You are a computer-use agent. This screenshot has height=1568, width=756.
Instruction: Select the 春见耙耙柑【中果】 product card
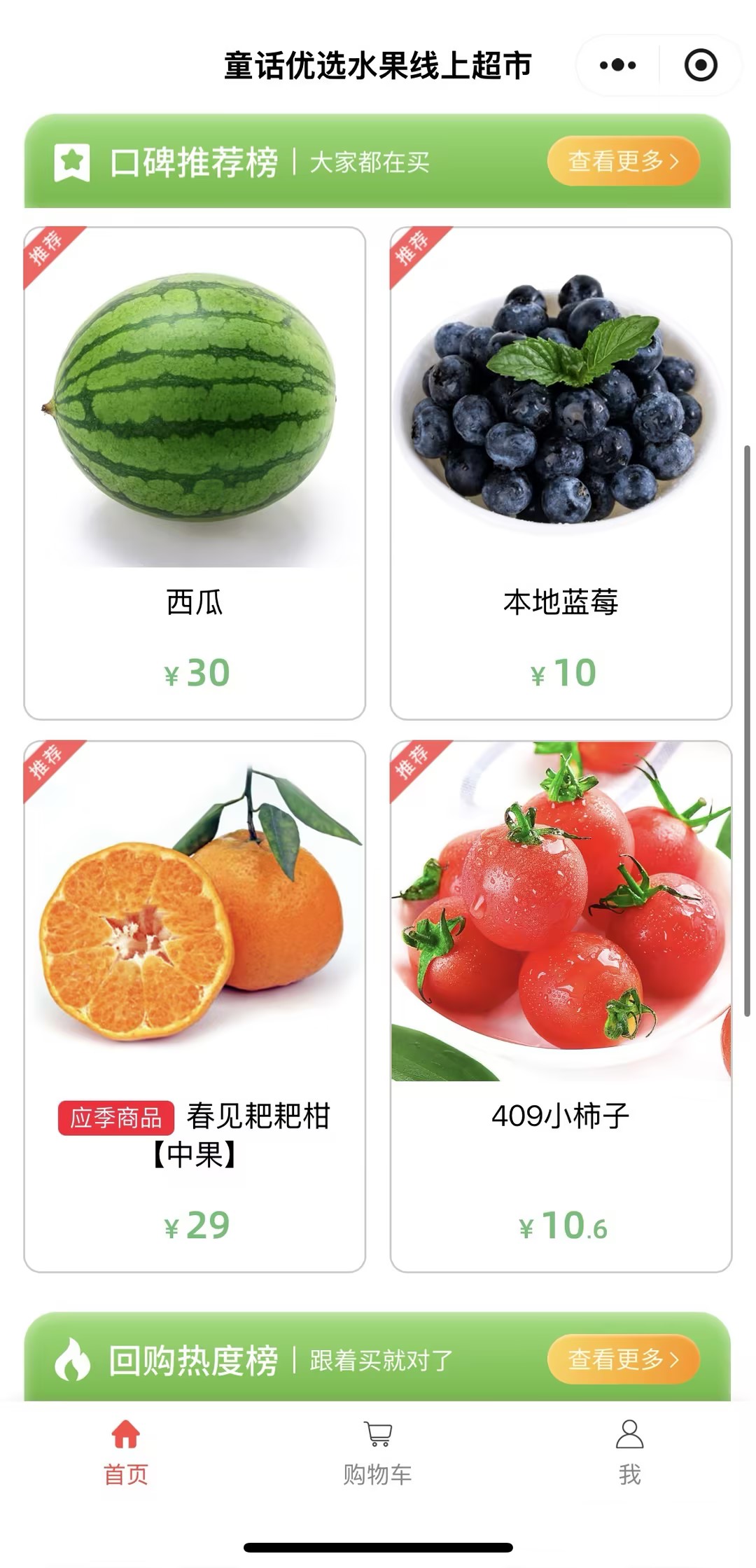coord(195,1005)
